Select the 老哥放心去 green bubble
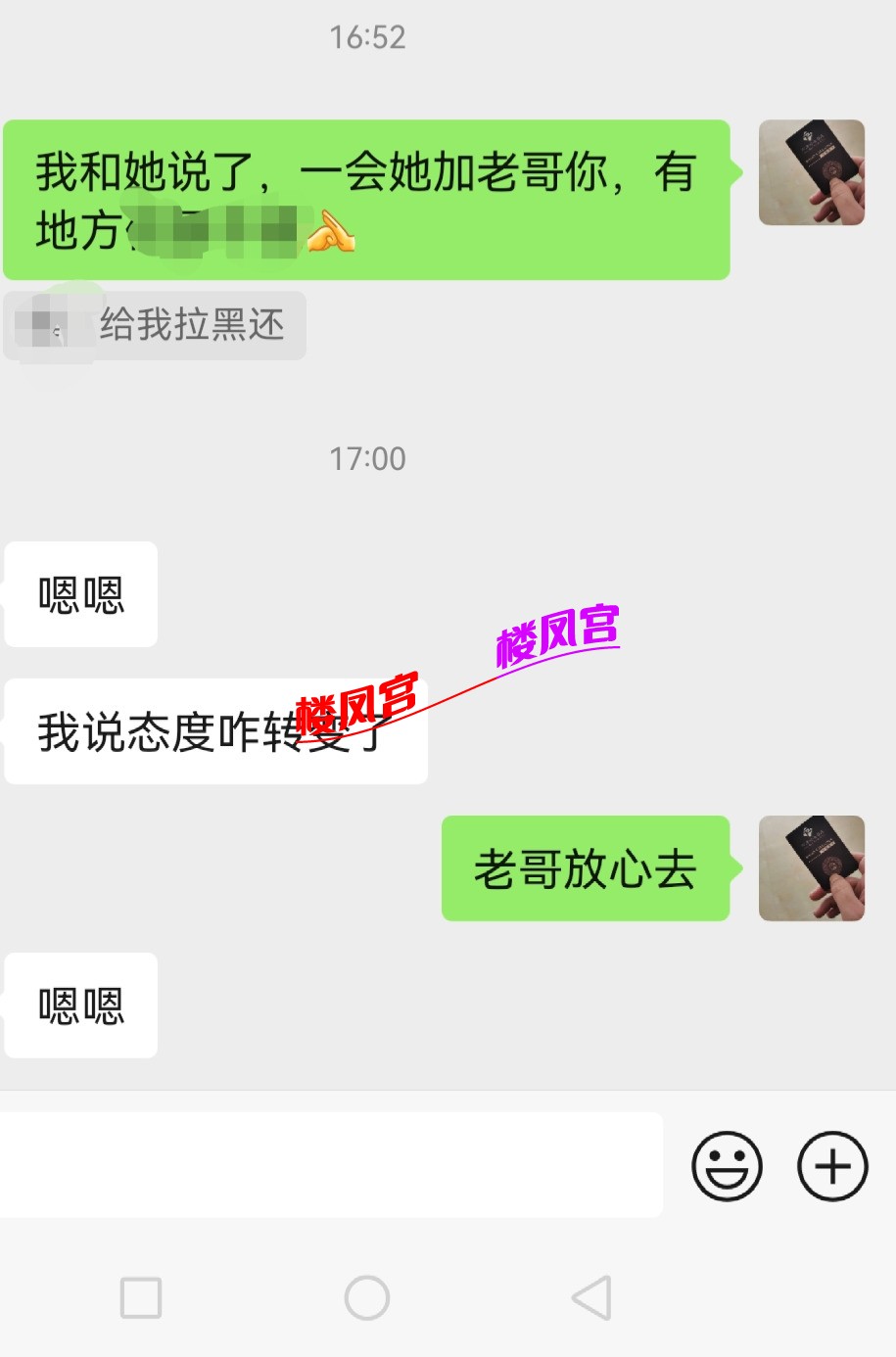 click(x=586, y=869)
